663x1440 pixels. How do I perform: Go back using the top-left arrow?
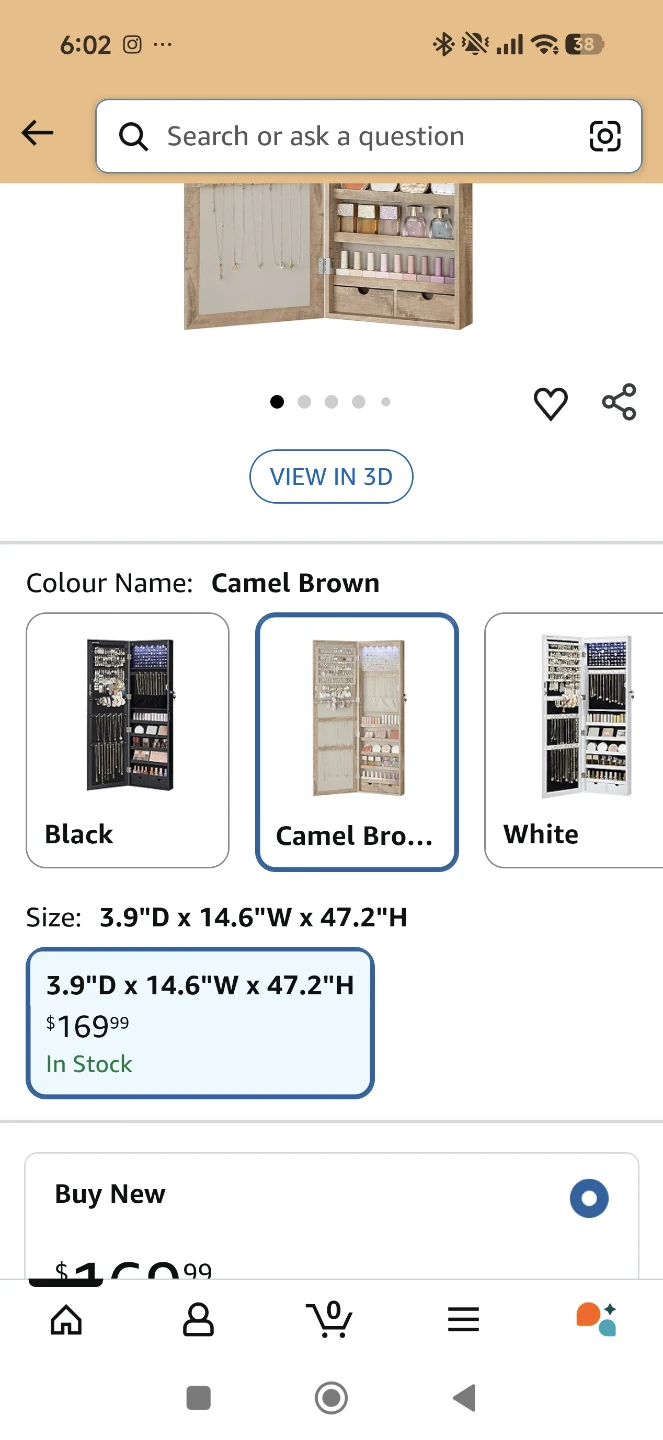pos(37,133)
